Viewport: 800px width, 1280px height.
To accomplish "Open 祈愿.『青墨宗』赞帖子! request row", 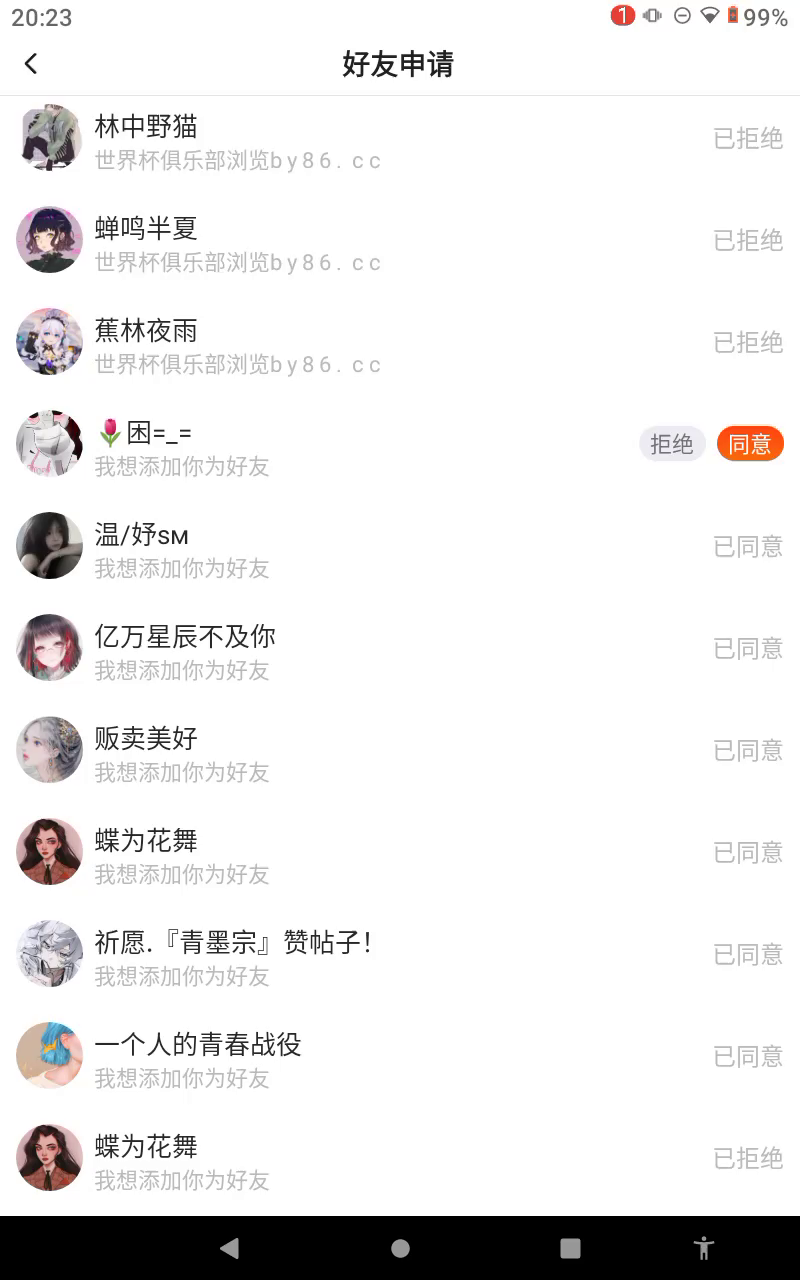I will (400, 954).
